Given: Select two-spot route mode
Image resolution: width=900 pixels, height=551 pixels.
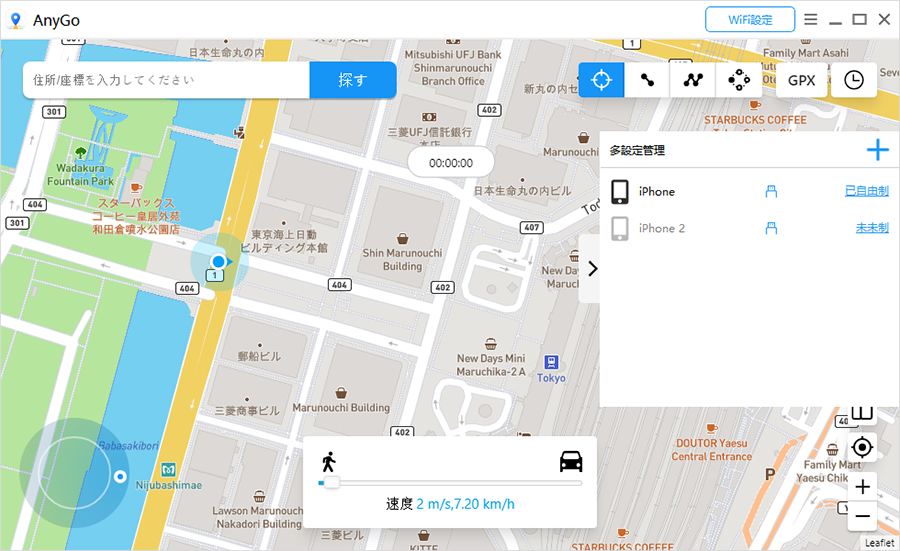Looking at the screenshot, I should pyautogui.click(x=647, y=80).
